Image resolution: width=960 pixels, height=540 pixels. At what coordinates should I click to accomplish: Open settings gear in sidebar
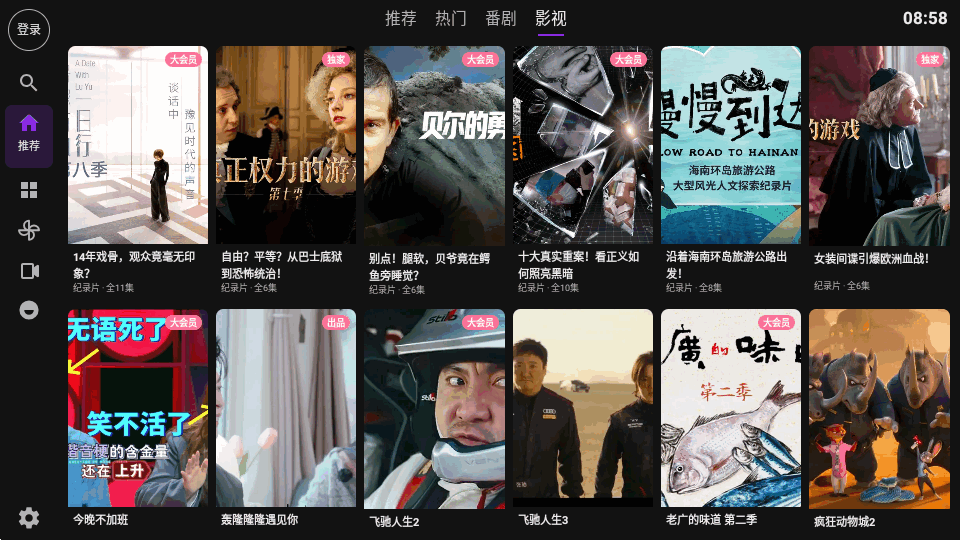29,517
